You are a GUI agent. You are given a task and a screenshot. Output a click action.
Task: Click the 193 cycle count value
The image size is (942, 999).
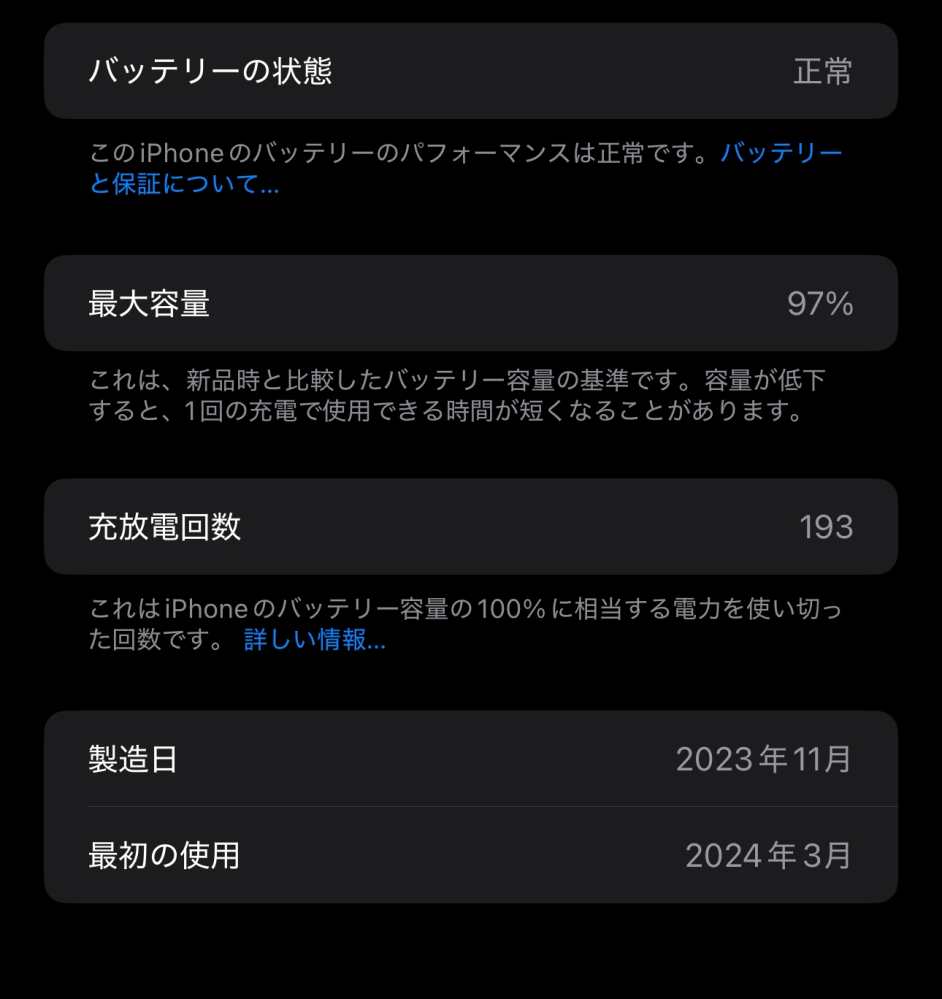pyautogui.click(x=827, y=527)
